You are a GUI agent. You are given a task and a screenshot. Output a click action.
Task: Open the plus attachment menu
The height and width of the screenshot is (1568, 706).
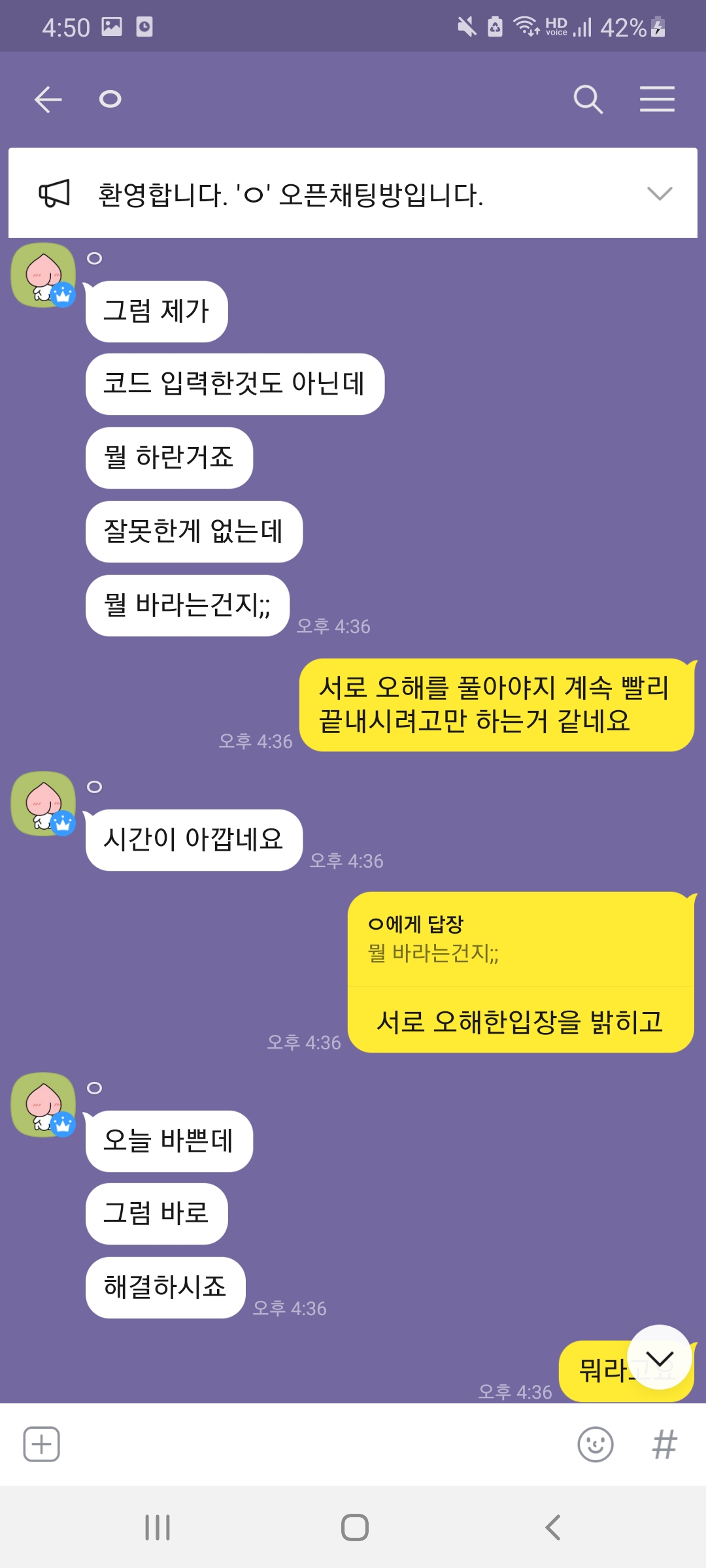(x=42, y=1444)
